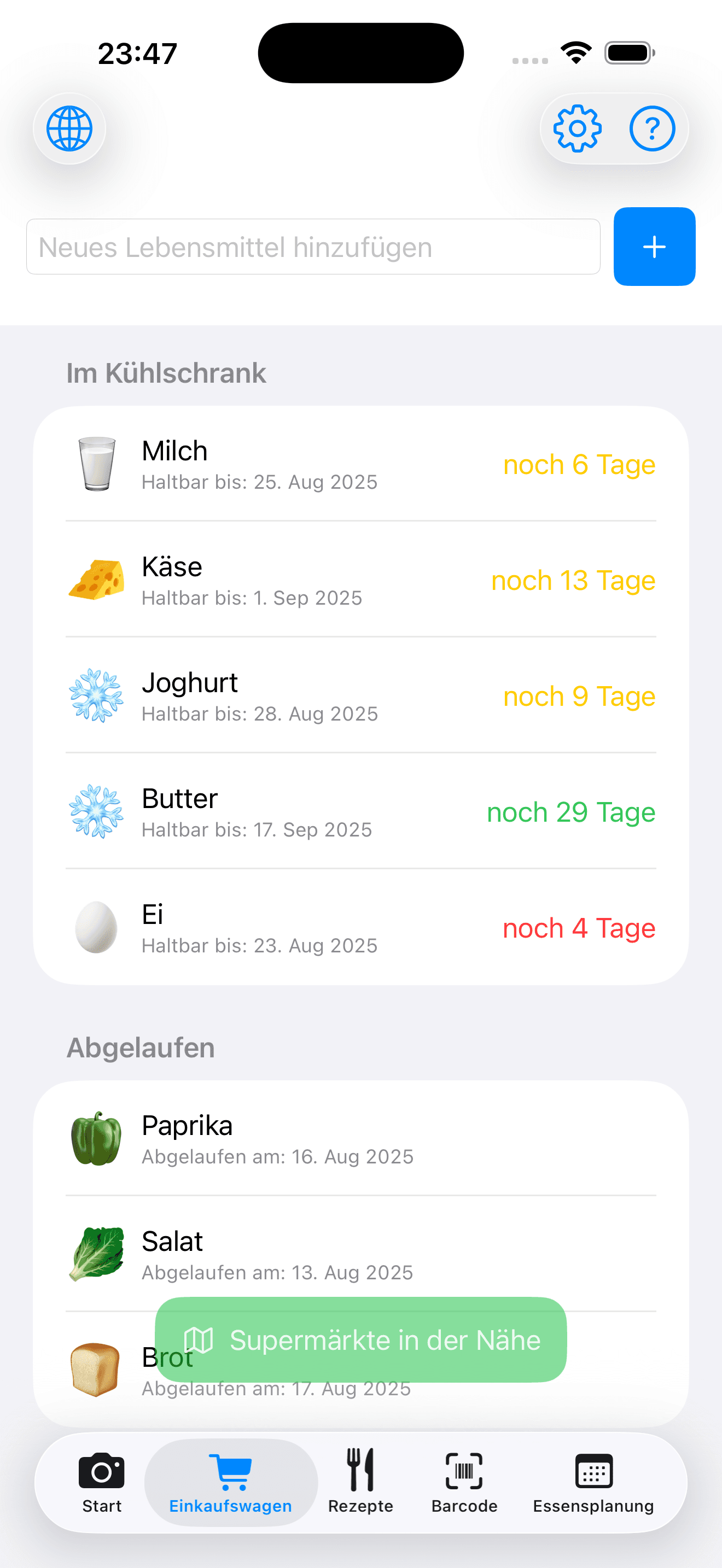Open the expired Salat entry
The width and height of the screenshot is (722, 1568).
coord(360,1255)
